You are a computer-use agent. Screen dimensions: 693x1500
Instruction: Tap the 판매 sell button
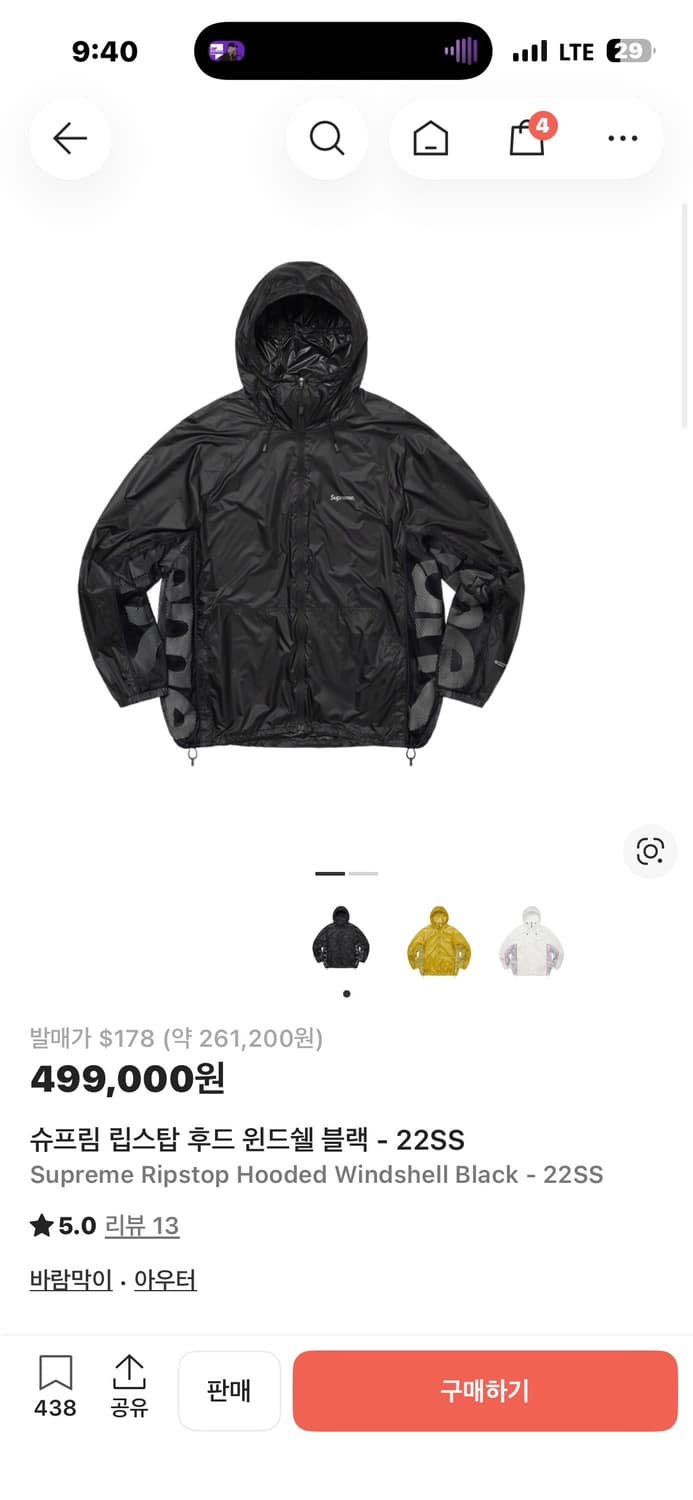[229, 1391]
